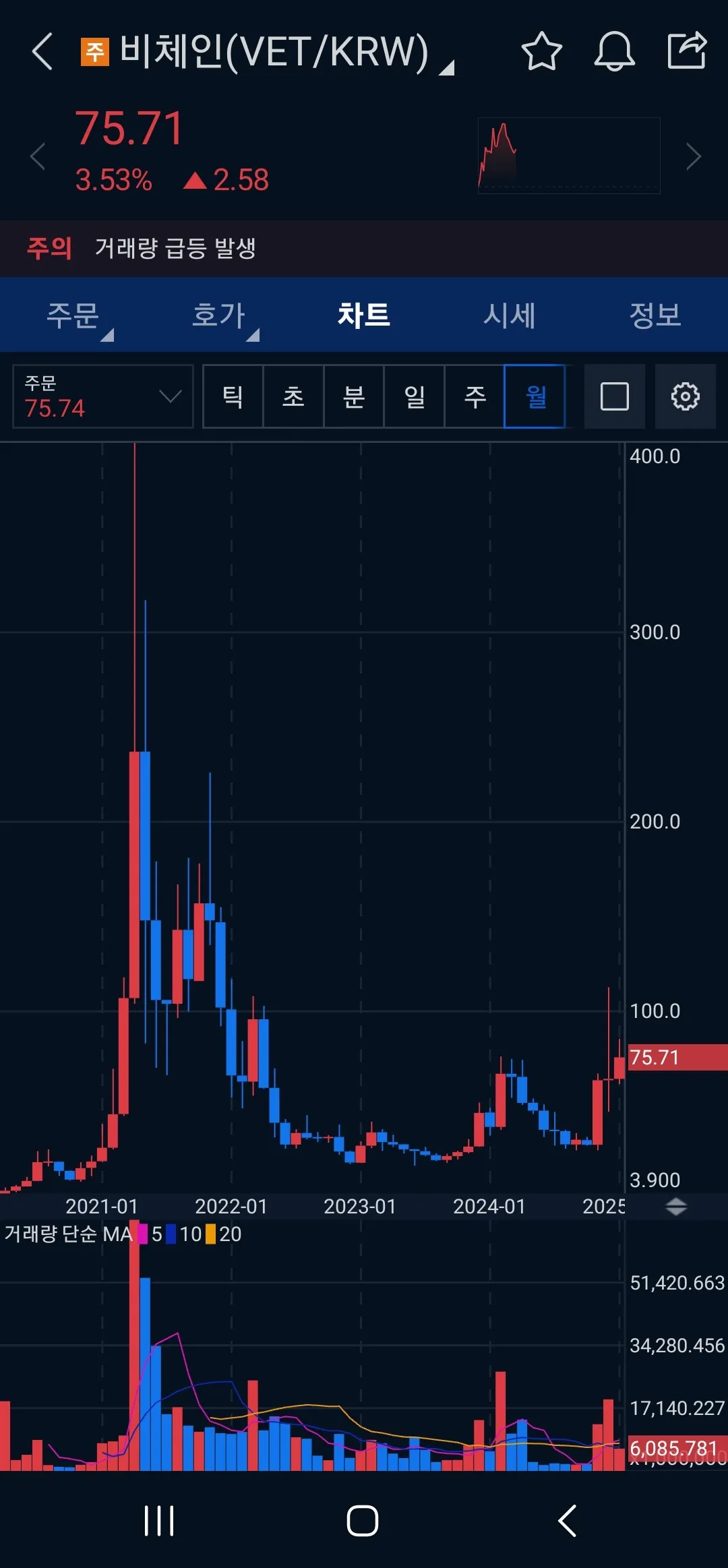Image resolution: width=728 pixels, height=1568 pixels.
Task: Add VET/KRW to favorites with the star
Action: click(542, 51)
